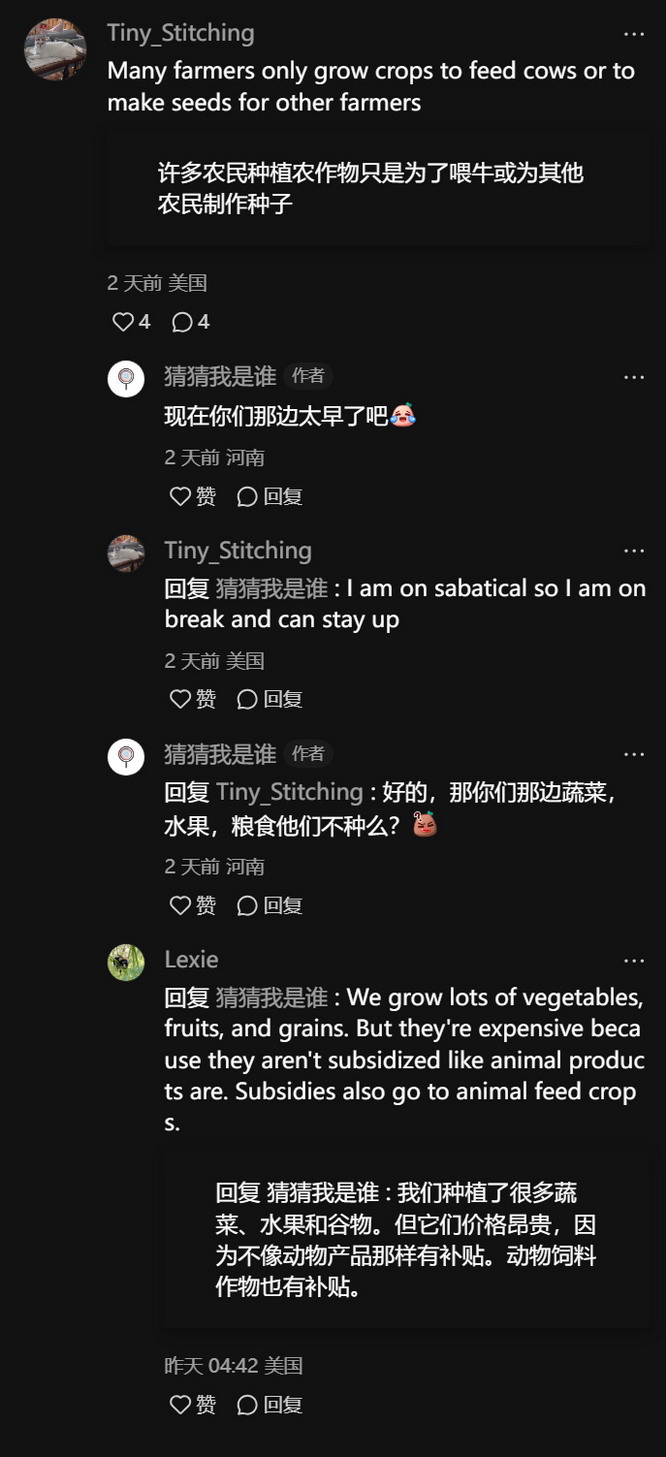Viewport: 666px width, 1457px height.
Task: Open Lexie's profile avatar
Action: [x=126, y=962]
